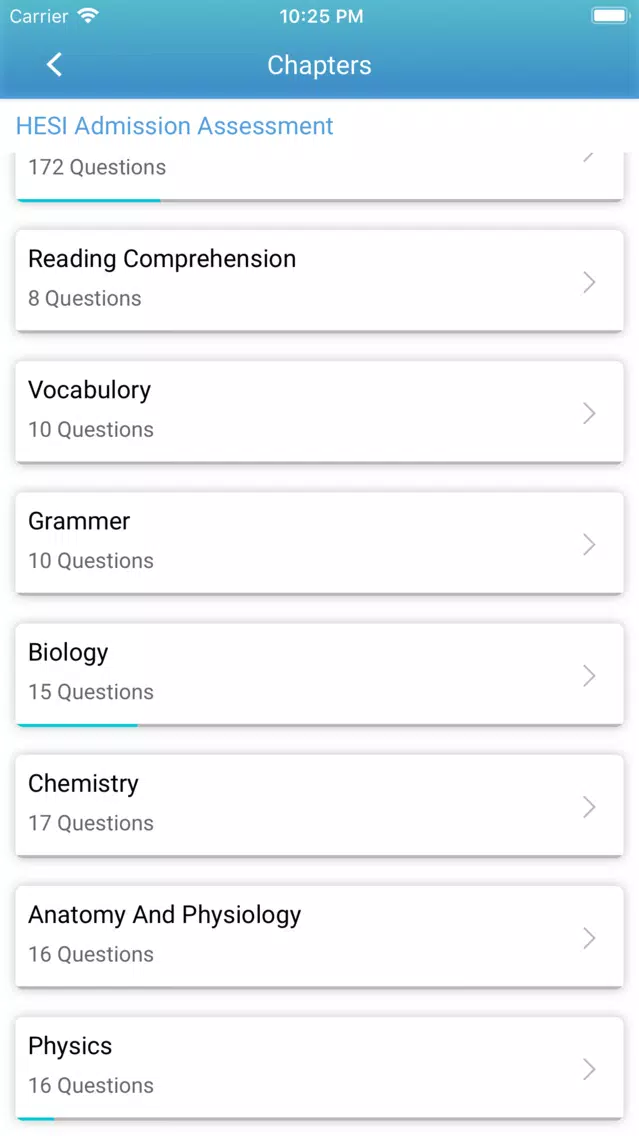
Task: Go back using the header arrow
Action: (55, 64)
